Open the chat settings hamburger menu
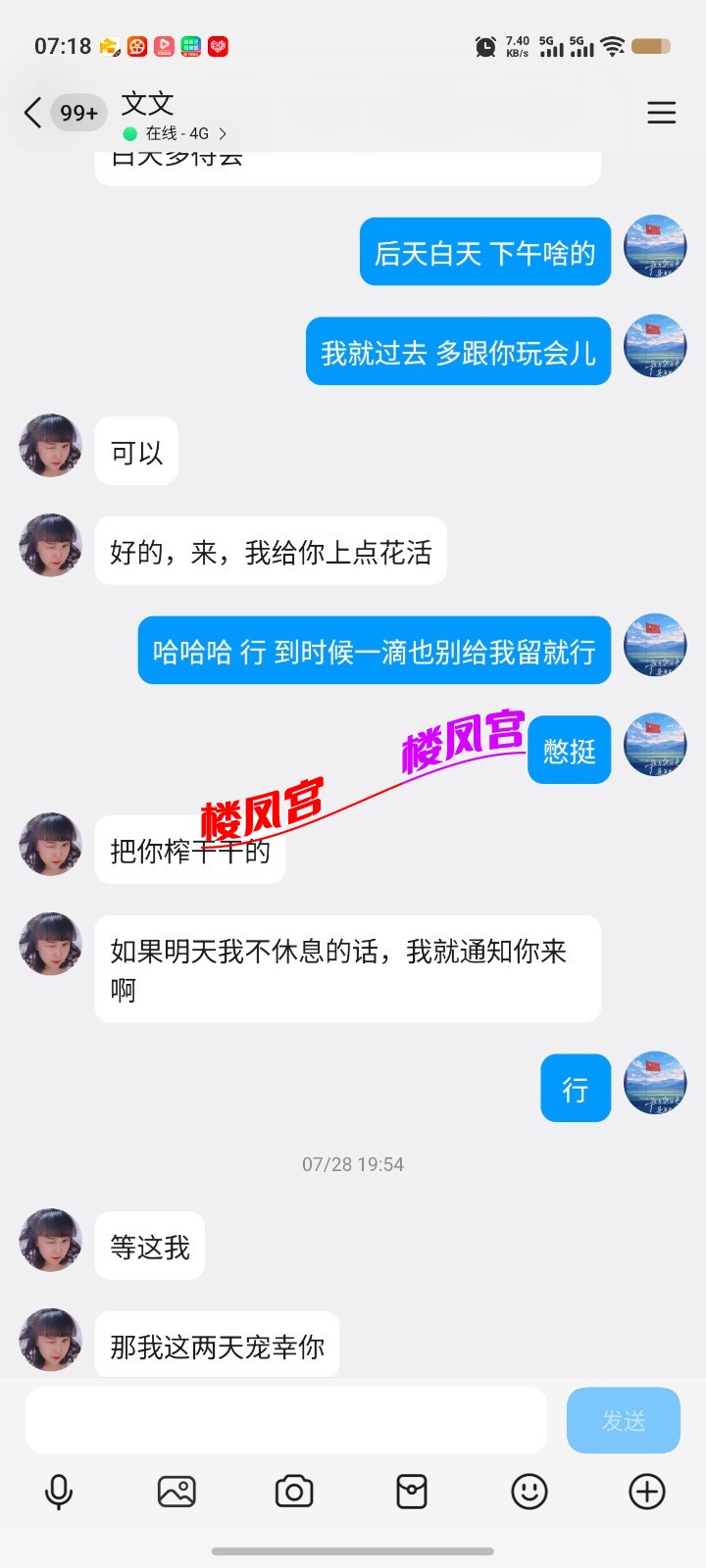The height and width of the screenshot is (1568, 706). 662,113
